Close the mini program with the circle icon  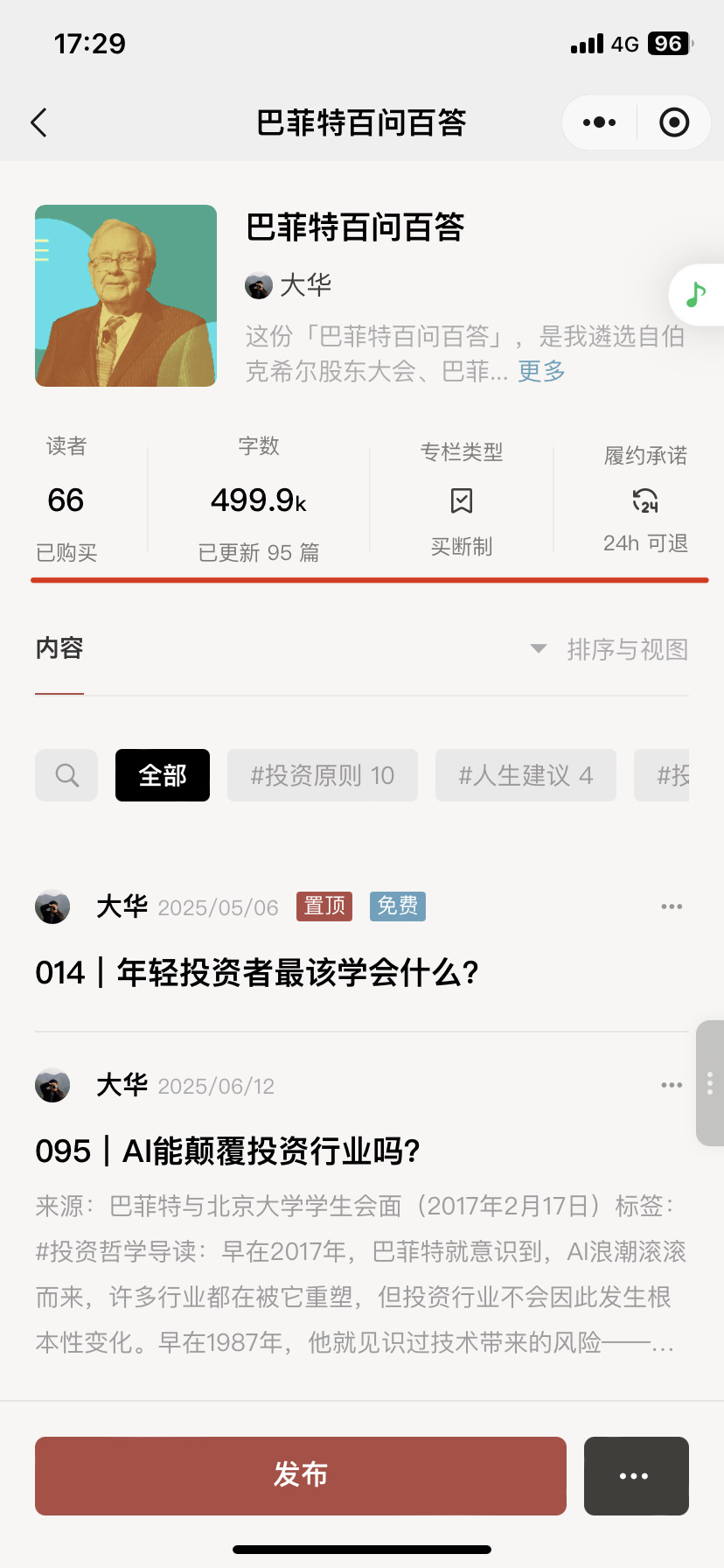(x=674, y=122)
